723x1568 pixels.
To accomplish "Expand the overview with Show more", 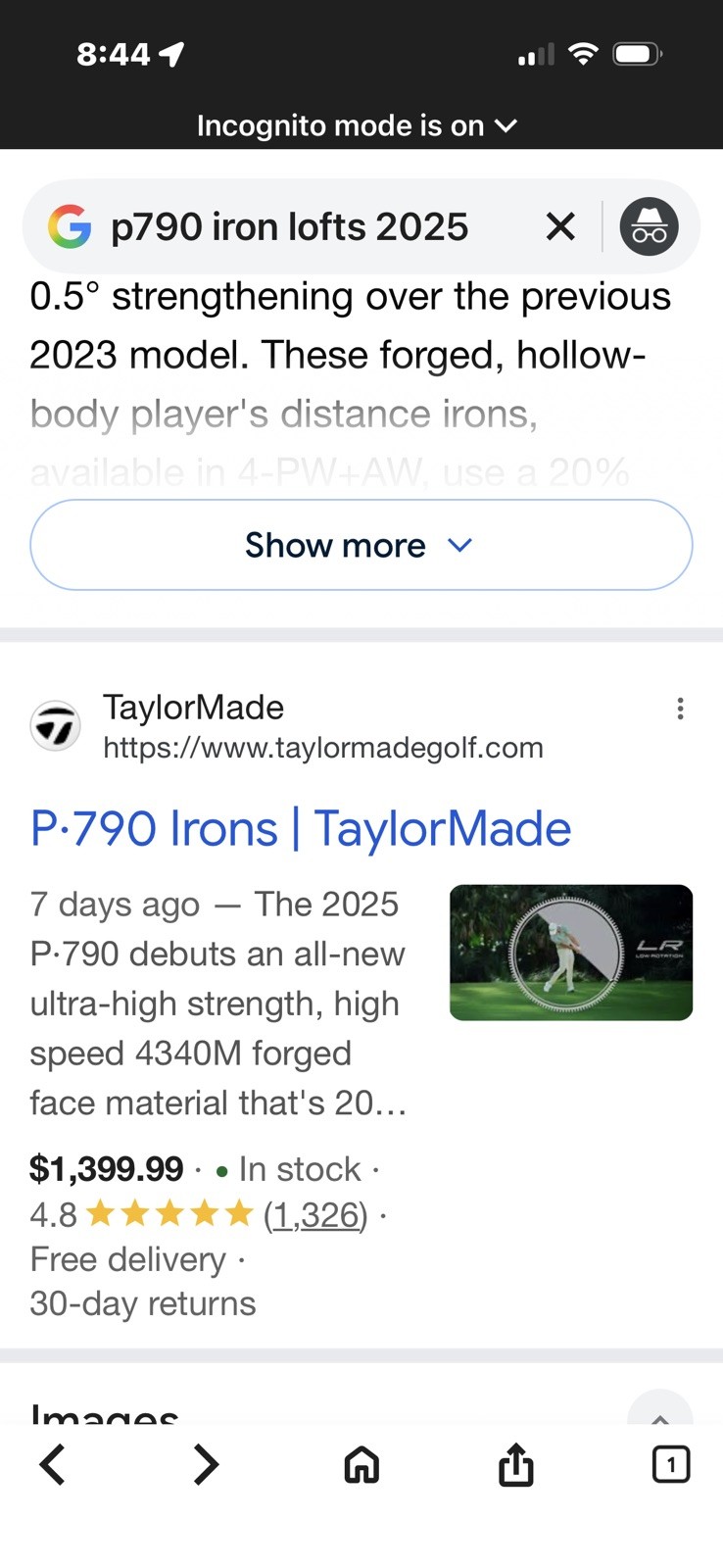I will 361,545.
